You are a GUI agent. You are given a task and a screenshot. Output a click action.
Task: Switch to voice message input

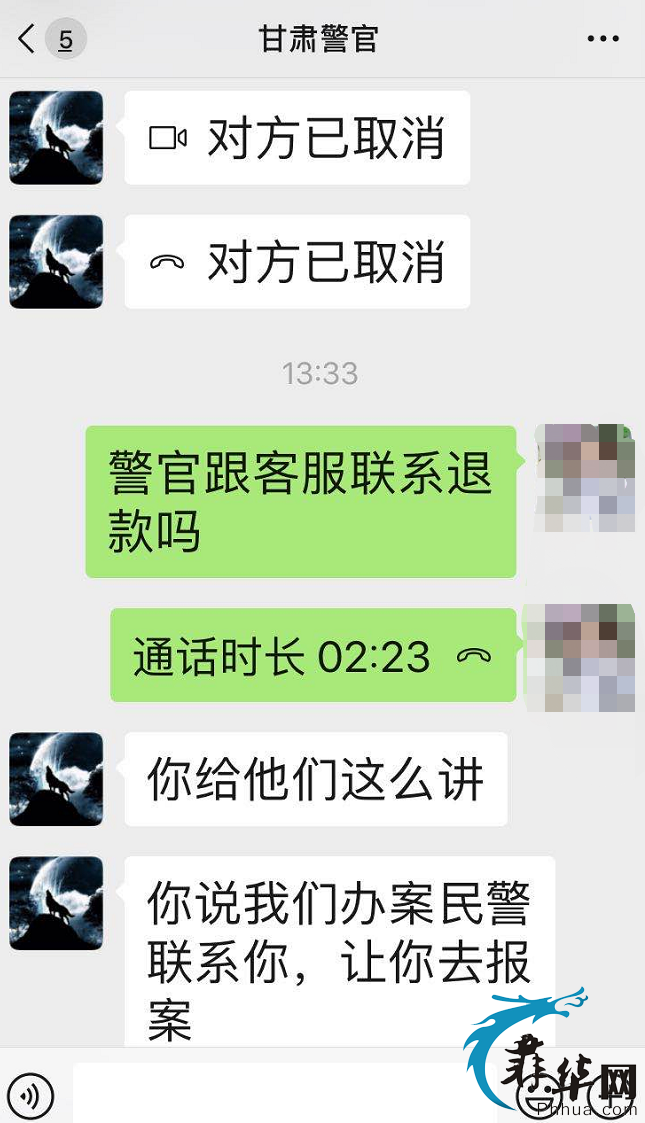[31, 1096]
